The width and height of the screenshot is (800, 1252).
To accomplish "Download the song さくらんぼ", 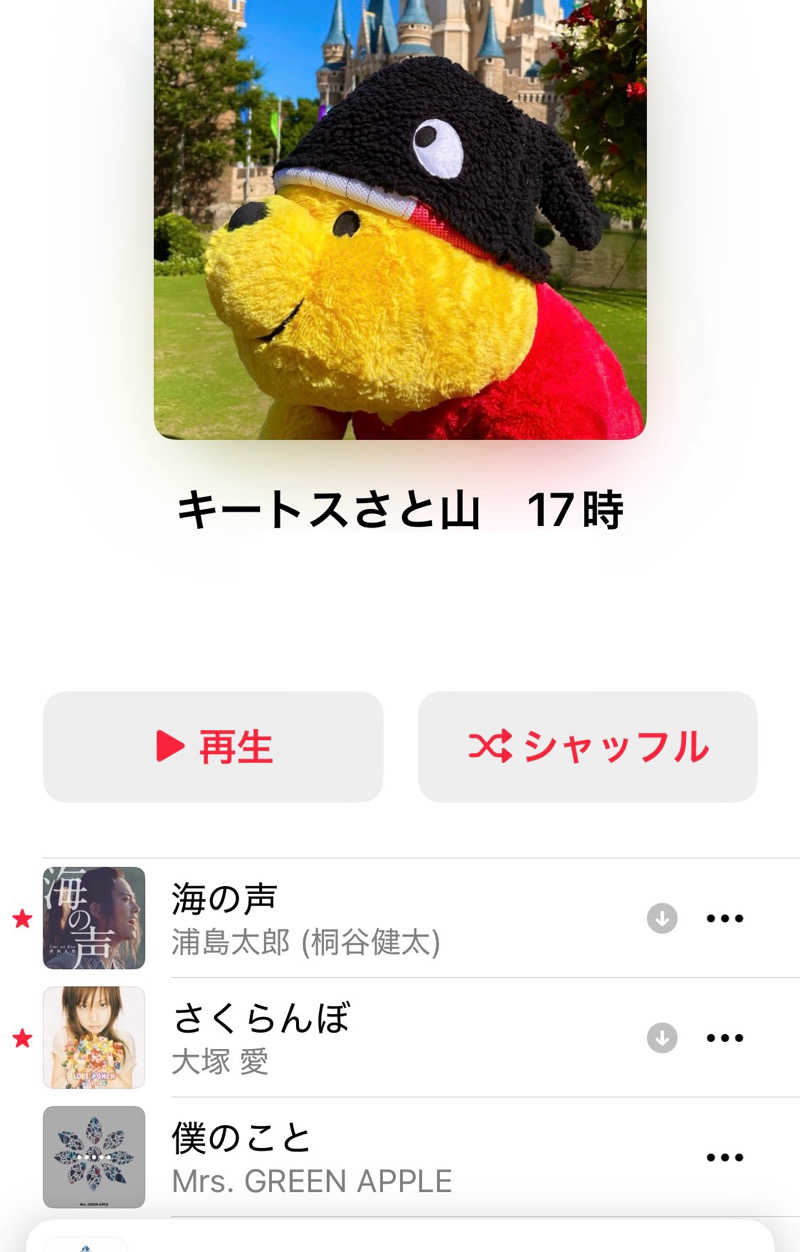I will [x=660, y=1038].
